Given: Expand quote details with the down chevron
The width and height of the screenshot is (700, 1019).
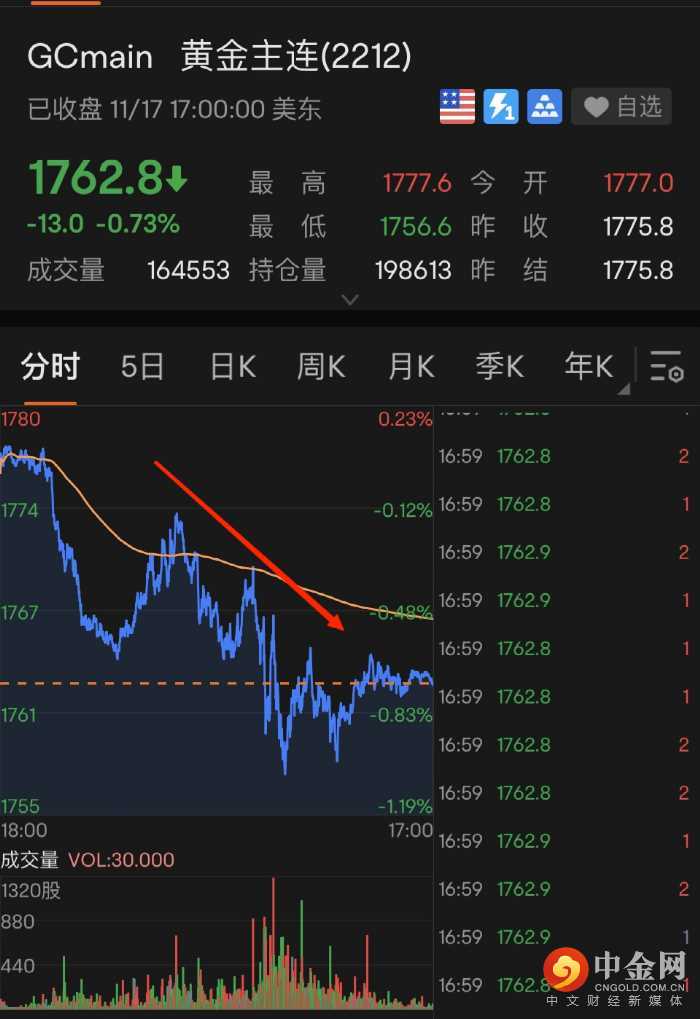Looking at the screenshot, I should point(350,299).
